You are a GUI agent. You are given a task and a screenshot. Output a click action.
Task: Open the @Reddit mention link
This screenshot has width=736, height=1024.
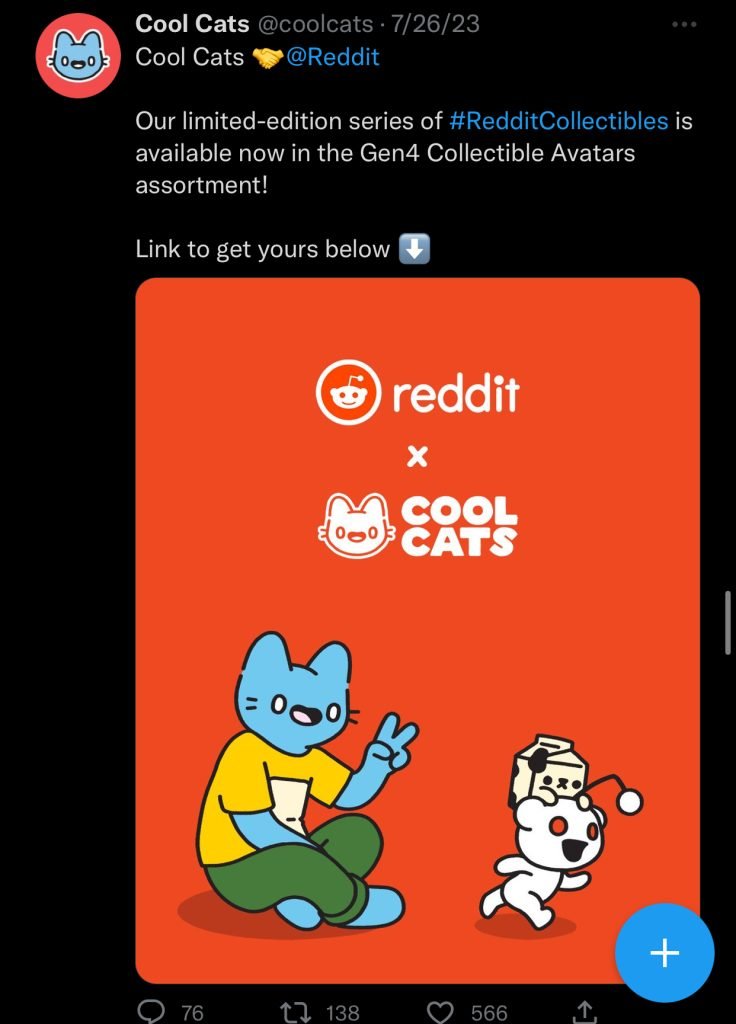pyautogui.click(x=333, y=57)
